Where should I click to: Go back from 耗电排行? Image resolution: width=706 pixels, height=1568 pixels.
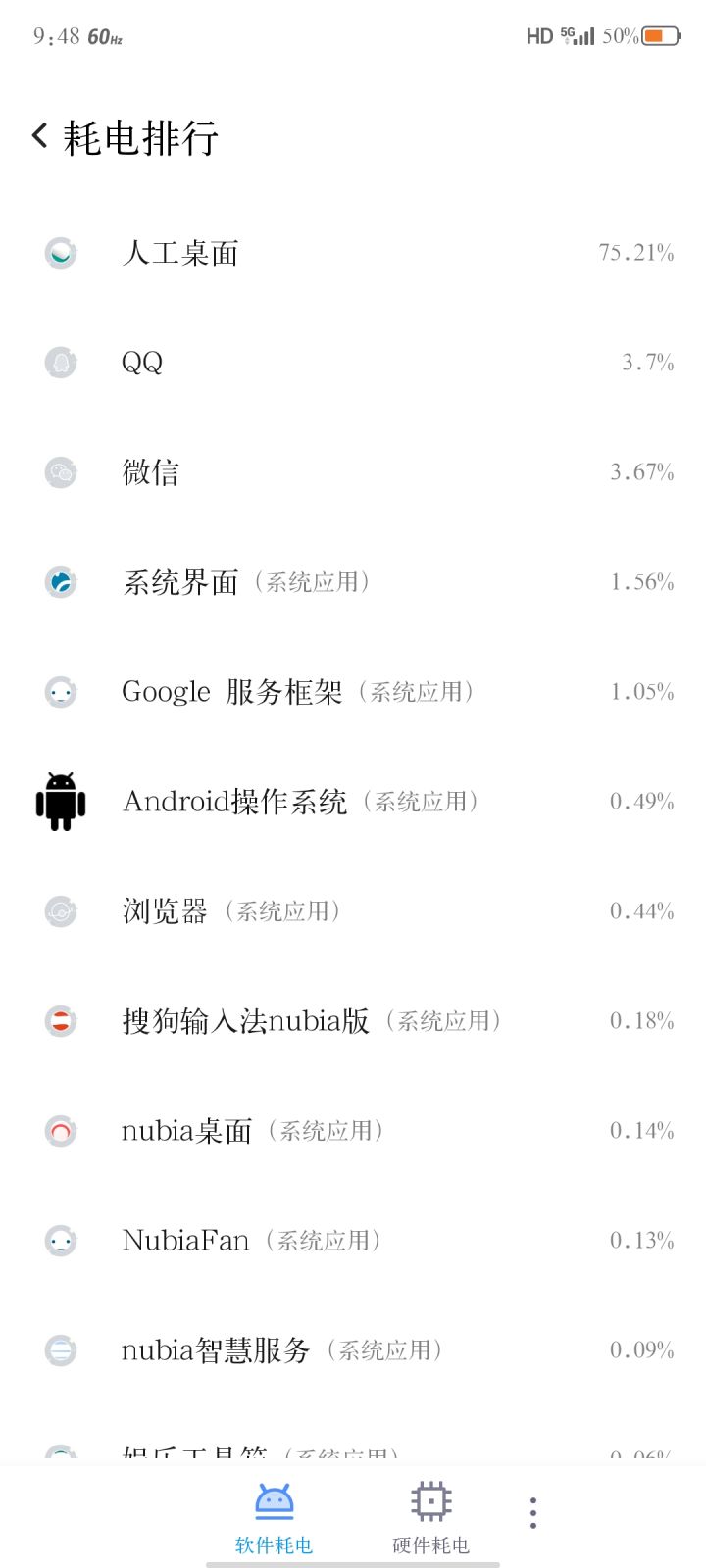click(40, 136)
